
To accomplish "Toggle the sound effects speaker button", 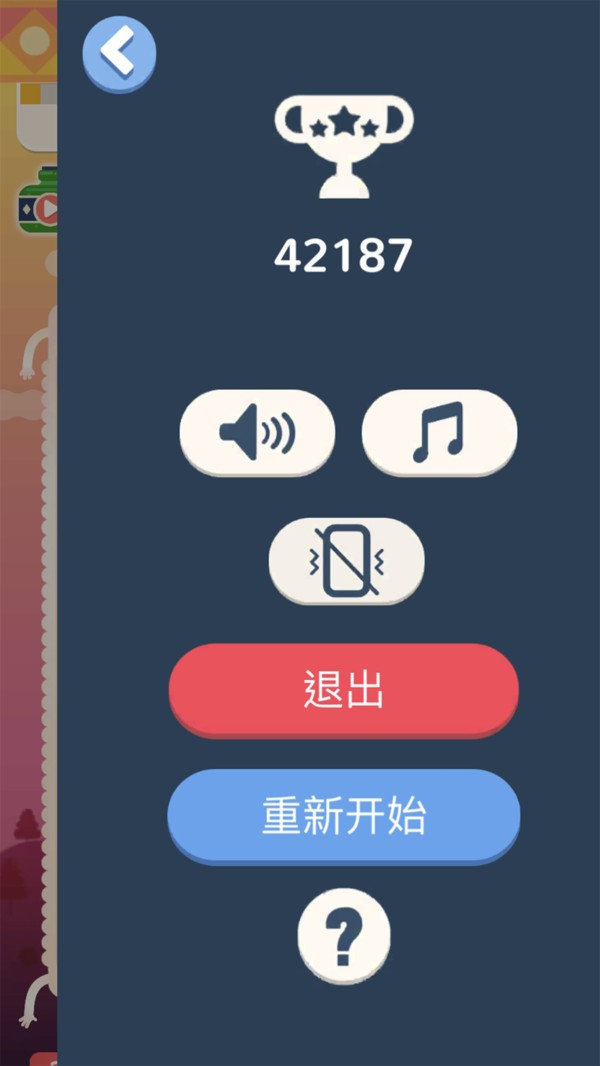I will point(257,431).
